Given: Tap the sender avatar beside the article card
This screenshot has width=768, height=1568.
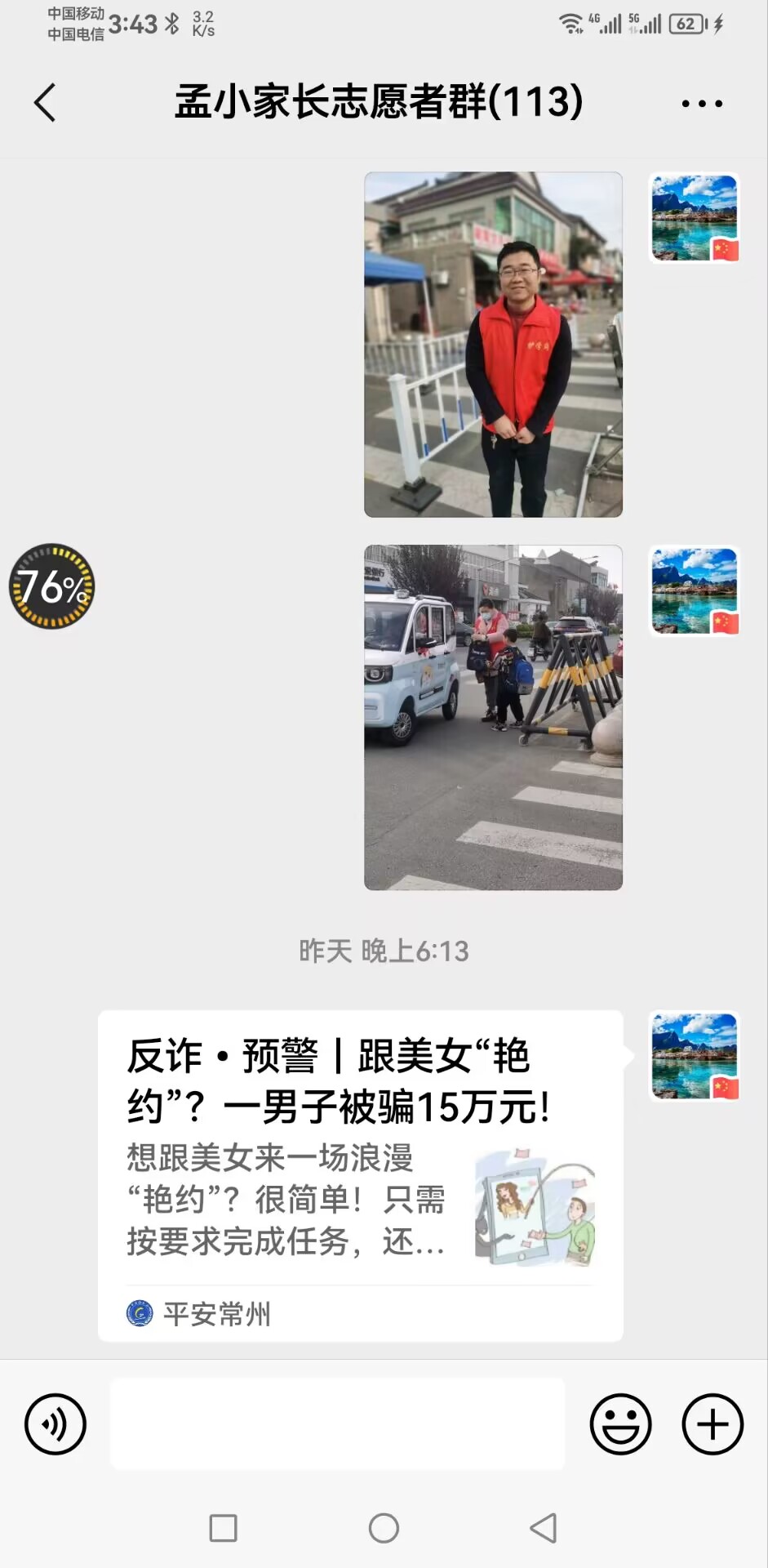Looking at the screenshot, I should (695, 1056).
